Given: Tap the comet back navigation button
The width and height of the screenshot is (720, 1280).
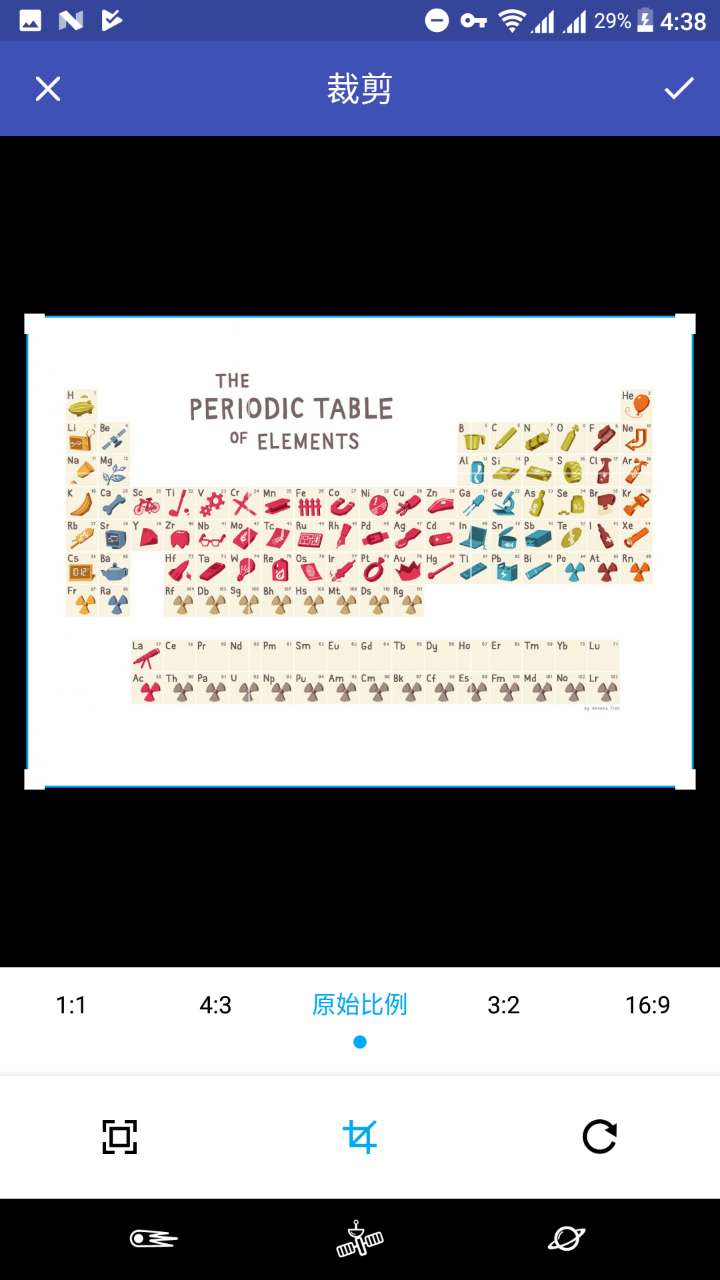Looking at the screenshot, I should (x=153, y=1240).
